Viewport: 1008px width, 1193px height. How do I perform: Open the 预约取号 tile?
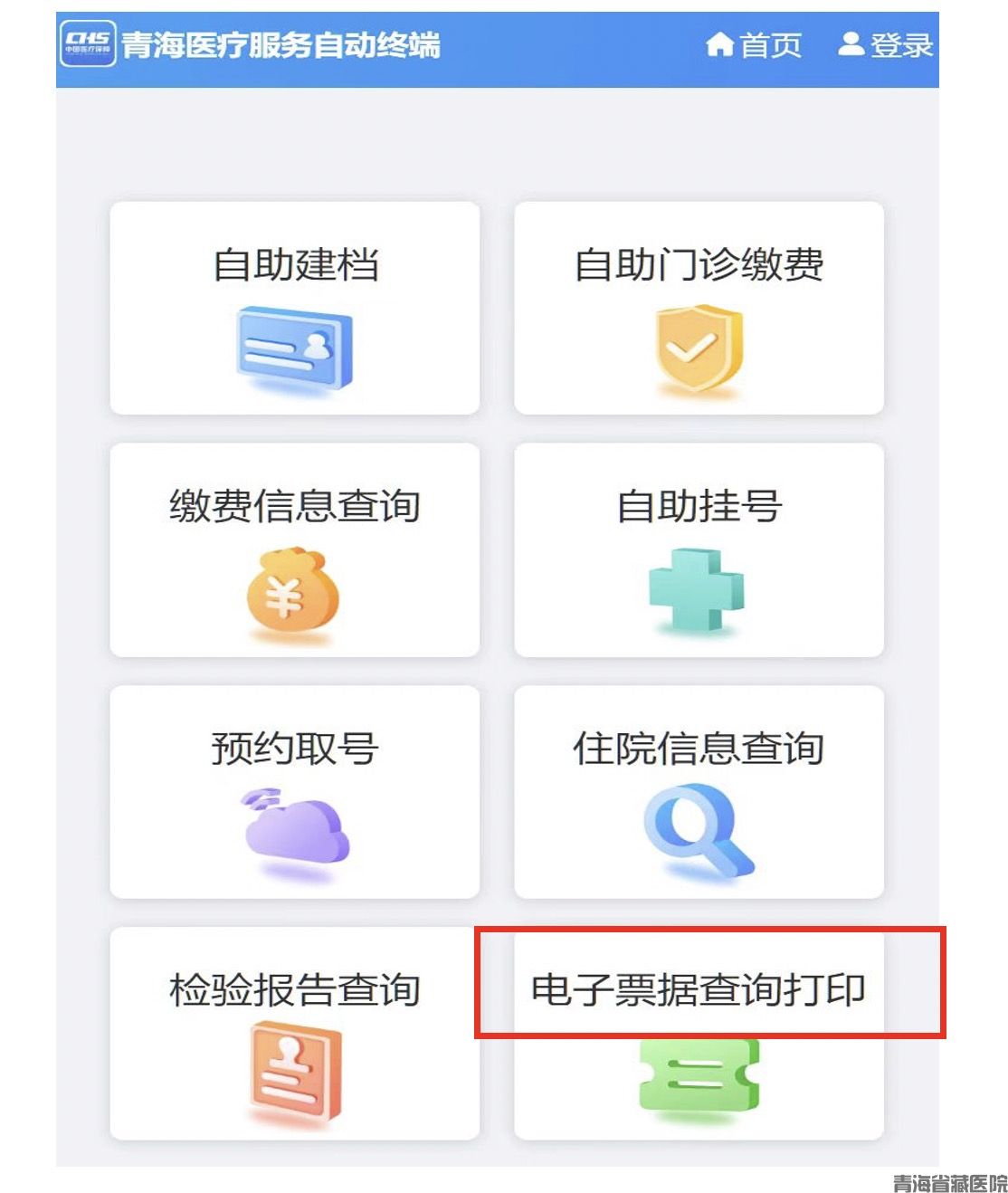coord(295,792)
